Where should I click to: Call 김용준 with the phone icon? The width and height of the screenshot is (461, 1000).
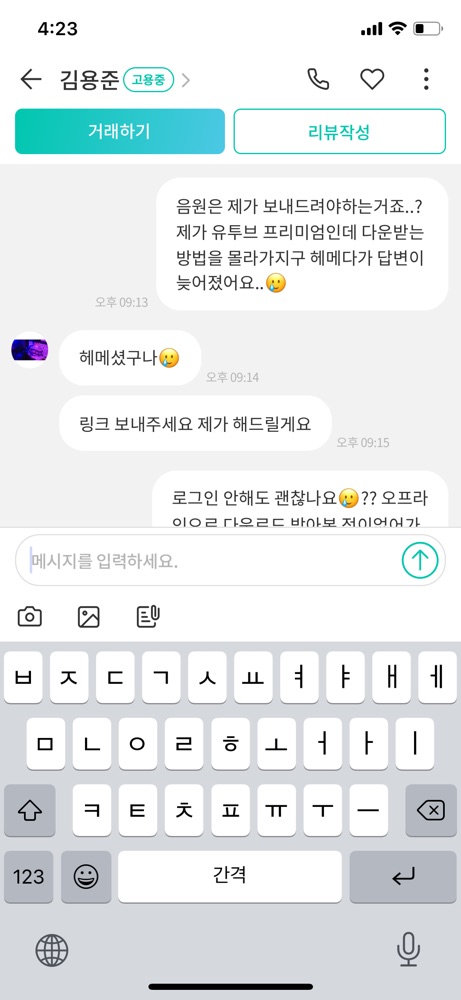point(318,79)
